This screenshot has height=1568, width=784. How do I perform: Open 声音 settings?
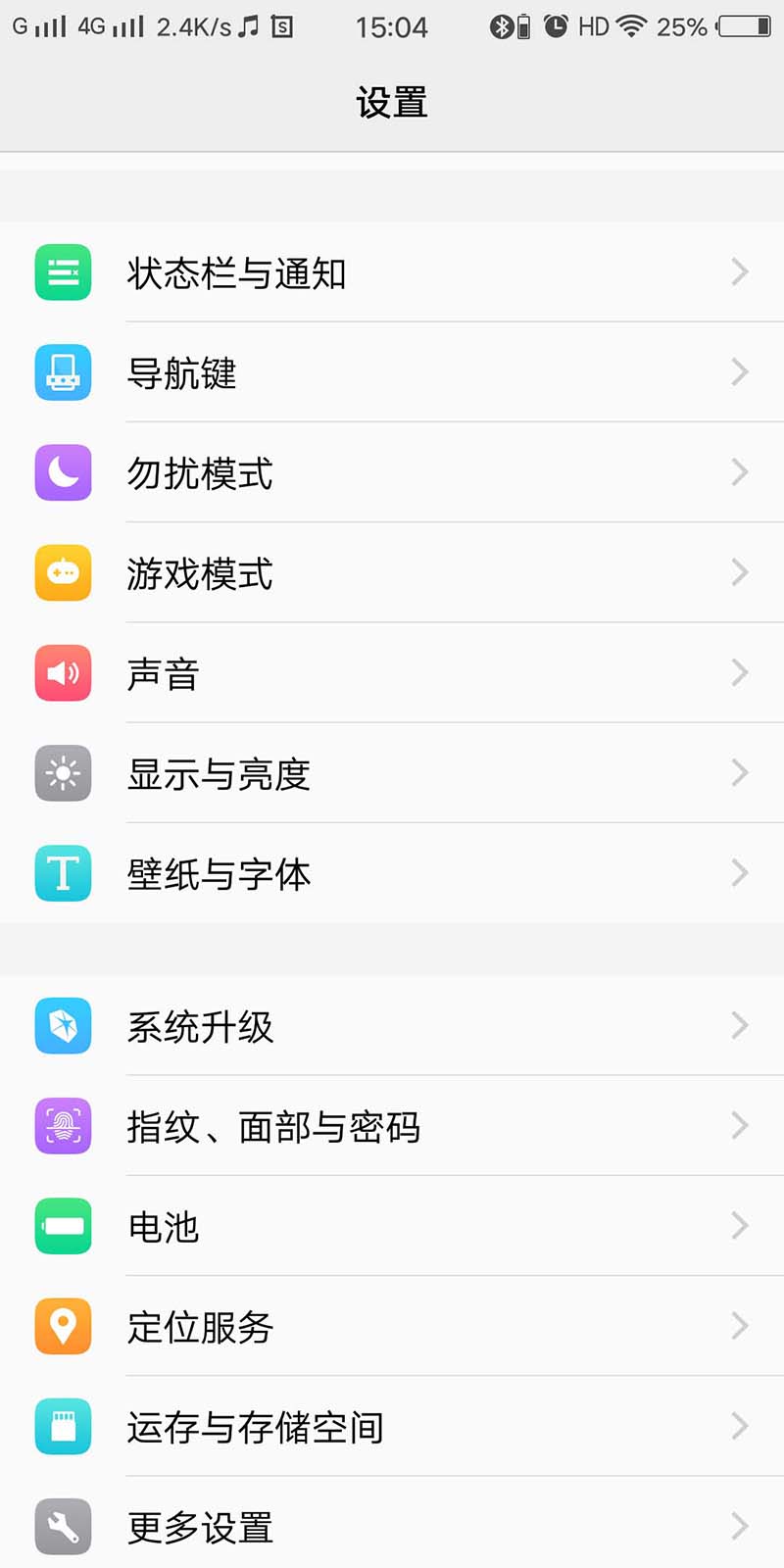click(164, 673)
